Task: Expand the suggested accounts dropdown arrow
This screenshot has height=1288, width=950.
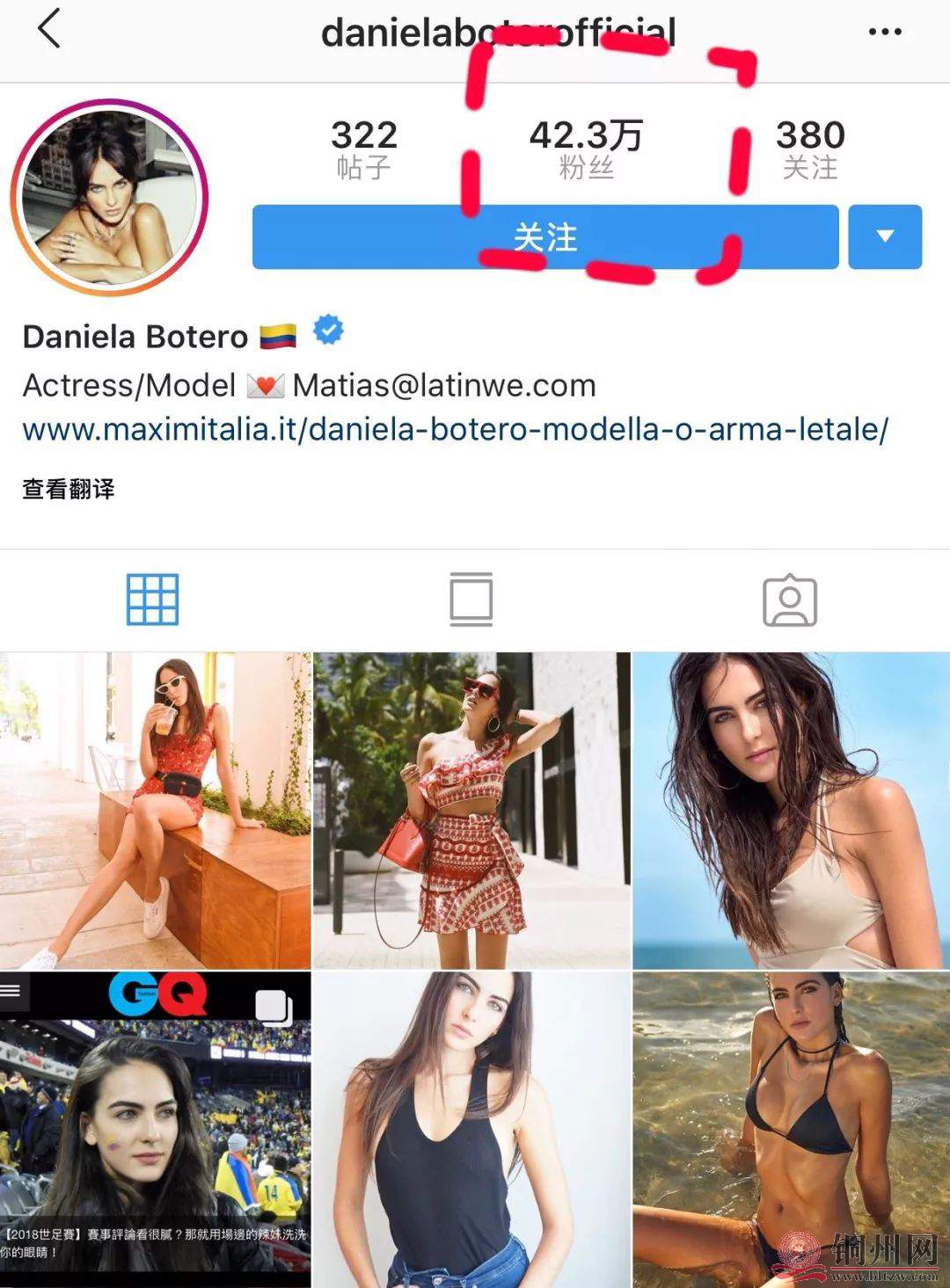Action: pyautogui.click(x=885, y=237)
